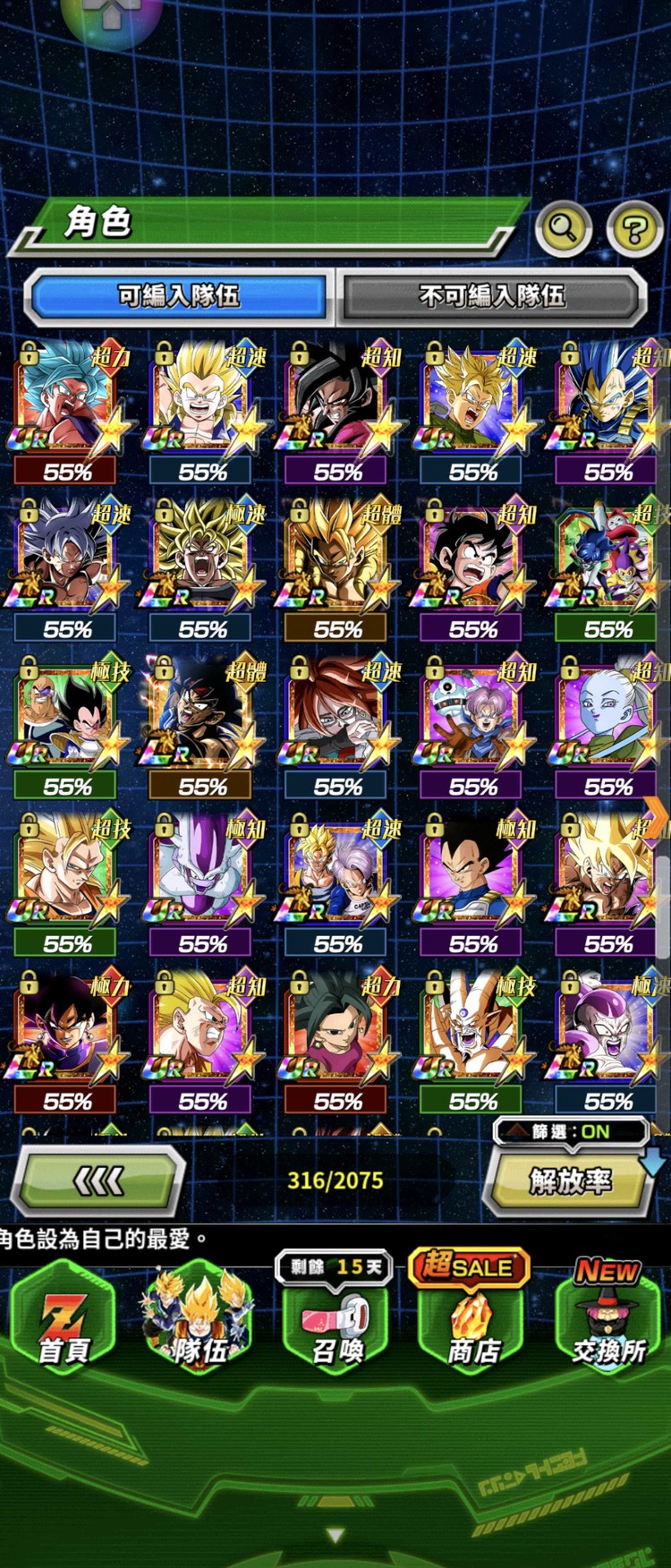Tap the orange side arrow tab

(657, 816)
